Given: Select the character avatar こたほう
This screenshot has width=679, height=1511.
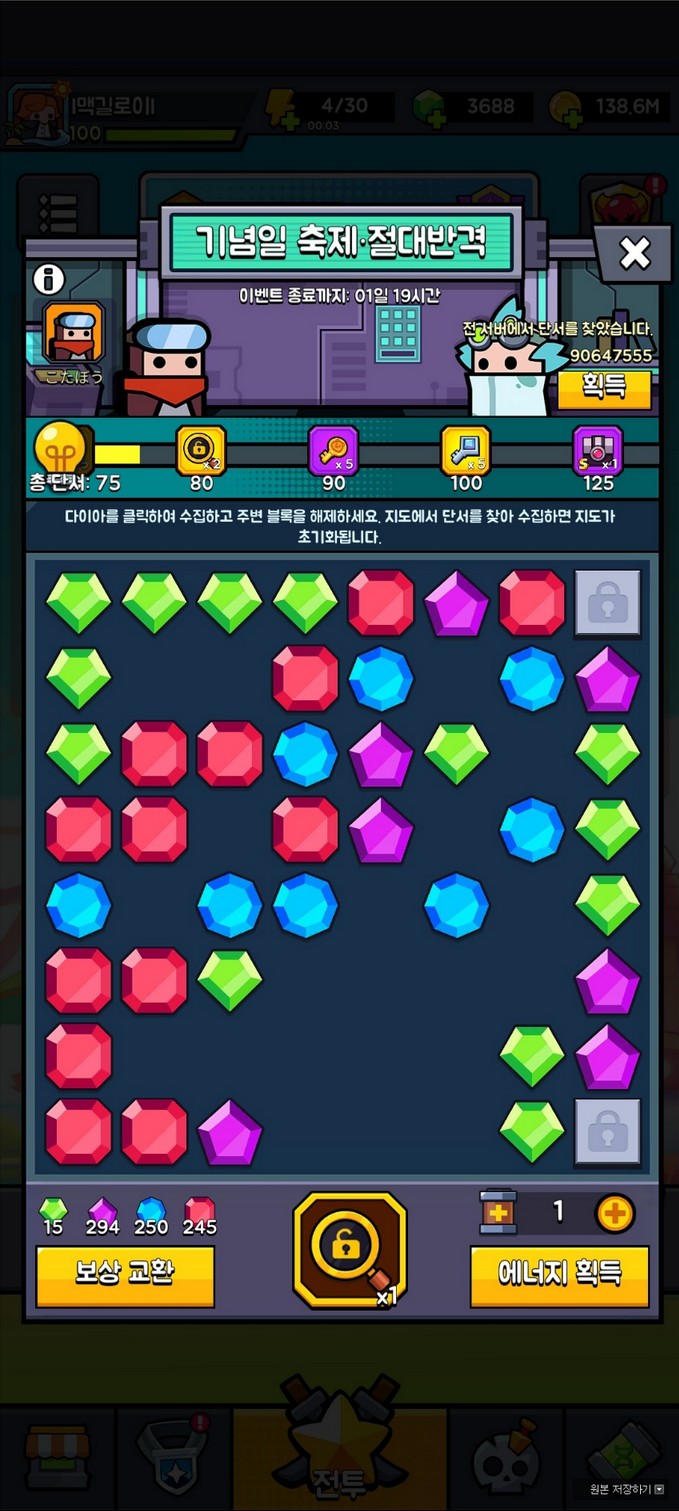Looking at the screenshot, I should pos(73,333).
